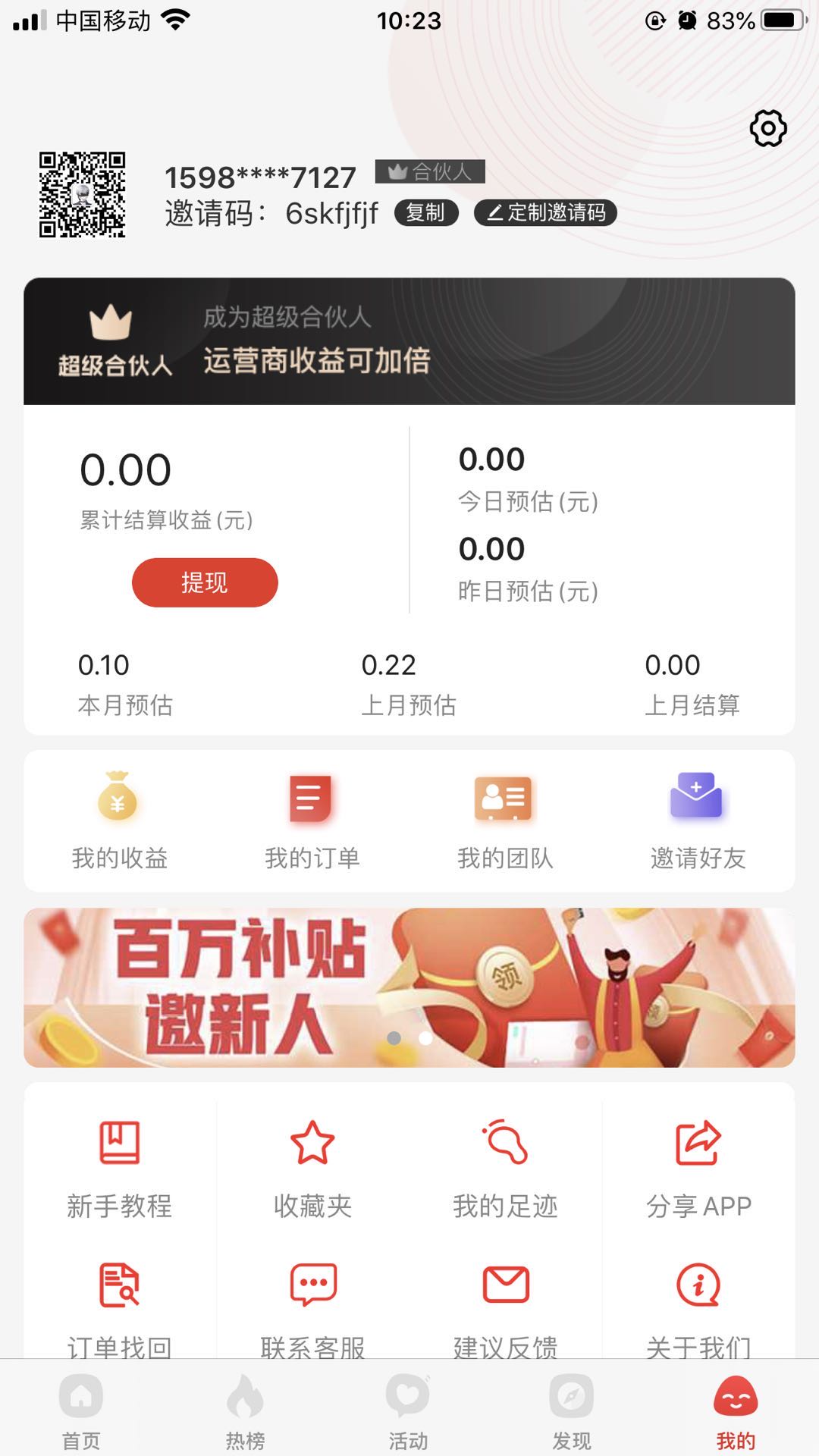Open the 超级合伙人 upgrade banner
The height and width of the screenshot is (1456, 819).
pos(409,341)
